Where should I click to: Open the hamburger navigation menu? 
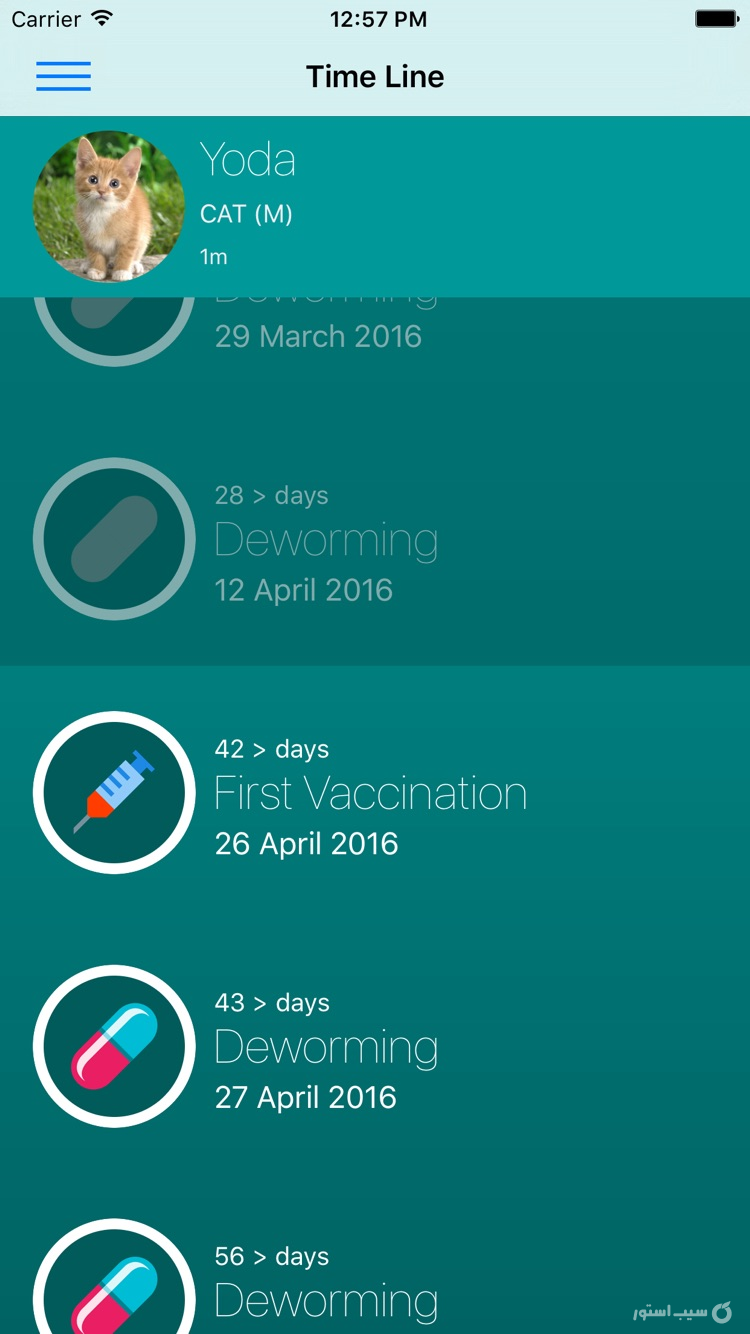click(63, 76)
